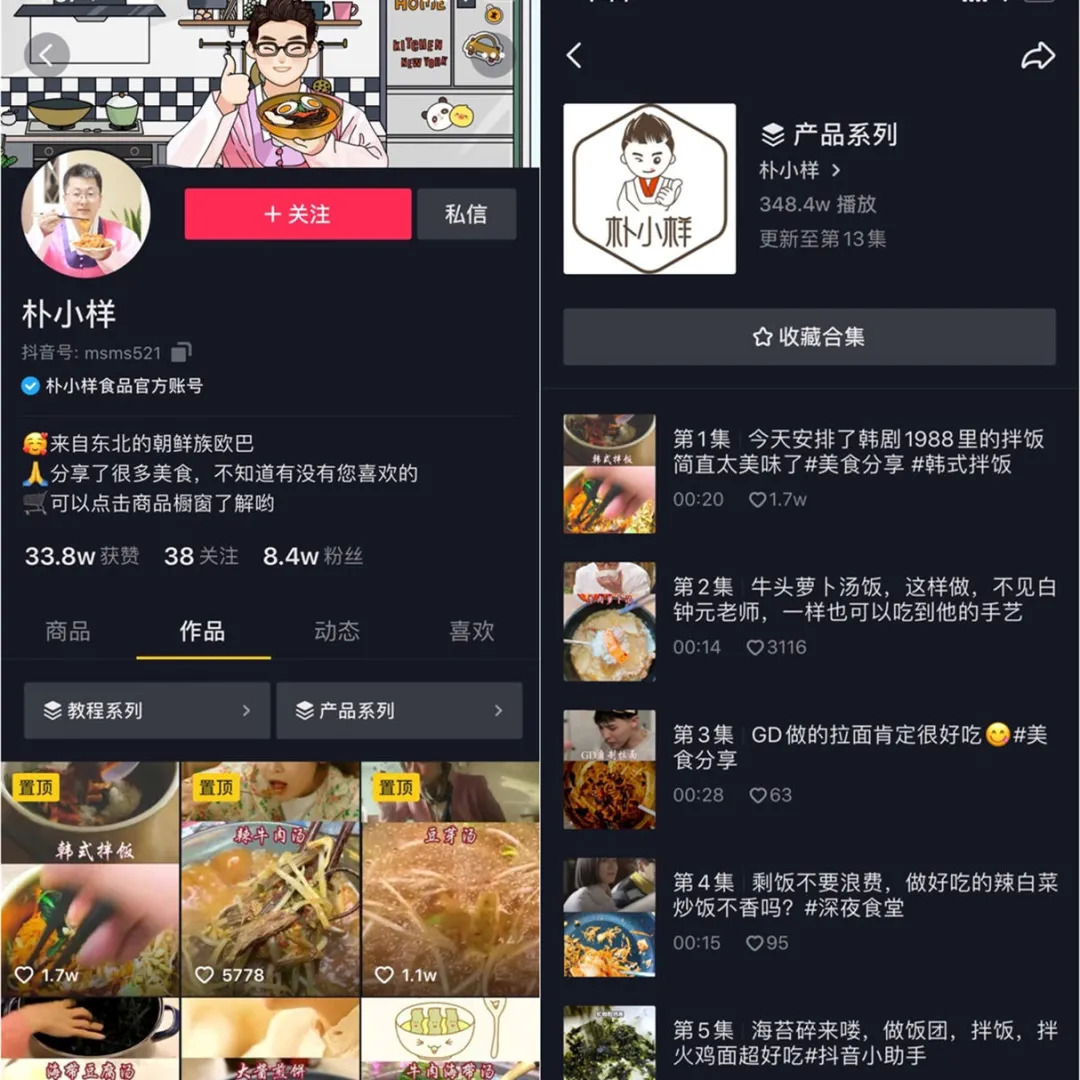Open author link 朴小样 under collection title

click(x=799, y=170)
